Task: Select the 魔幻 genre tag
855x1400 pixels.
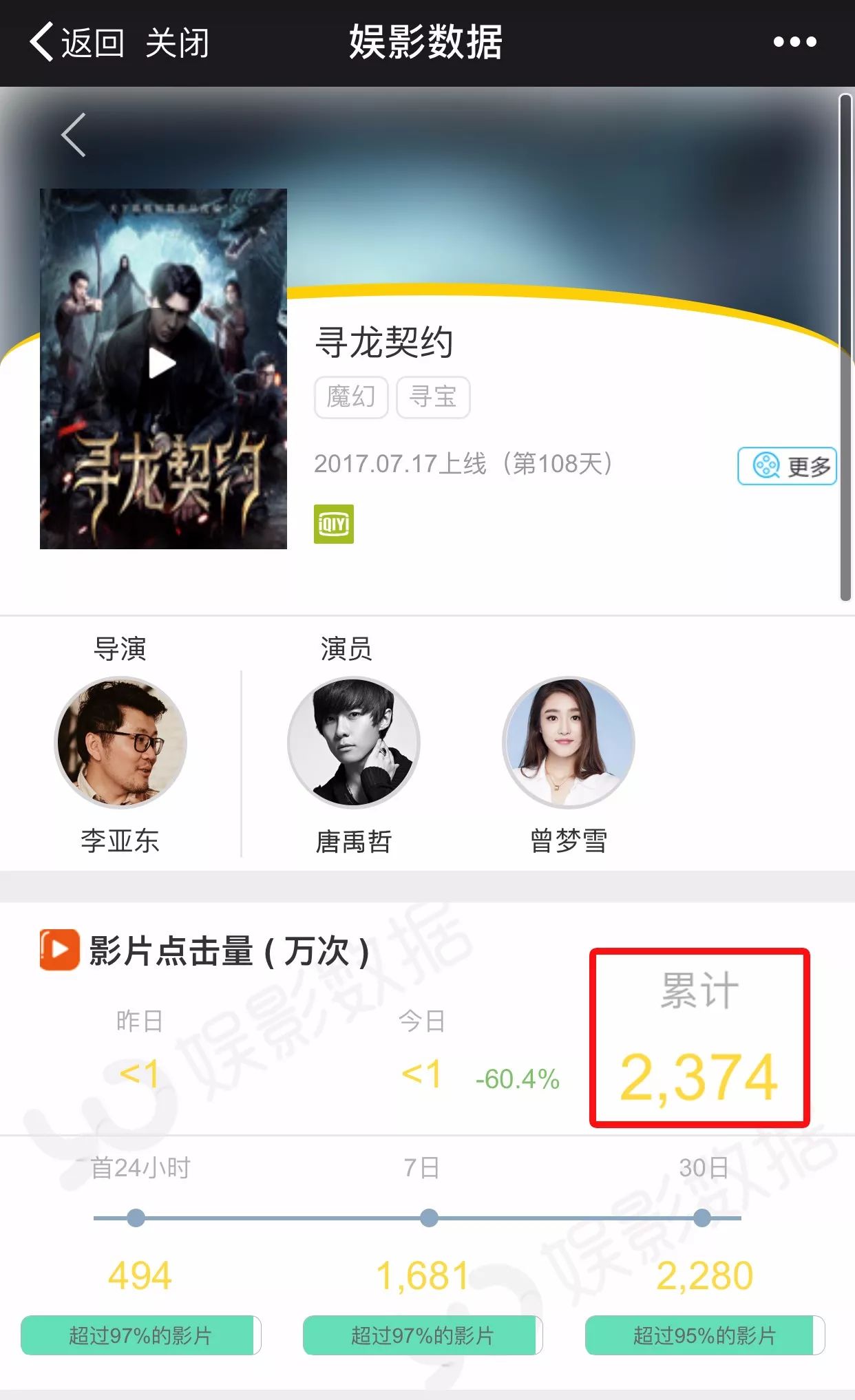Action: tap(351, 397)
